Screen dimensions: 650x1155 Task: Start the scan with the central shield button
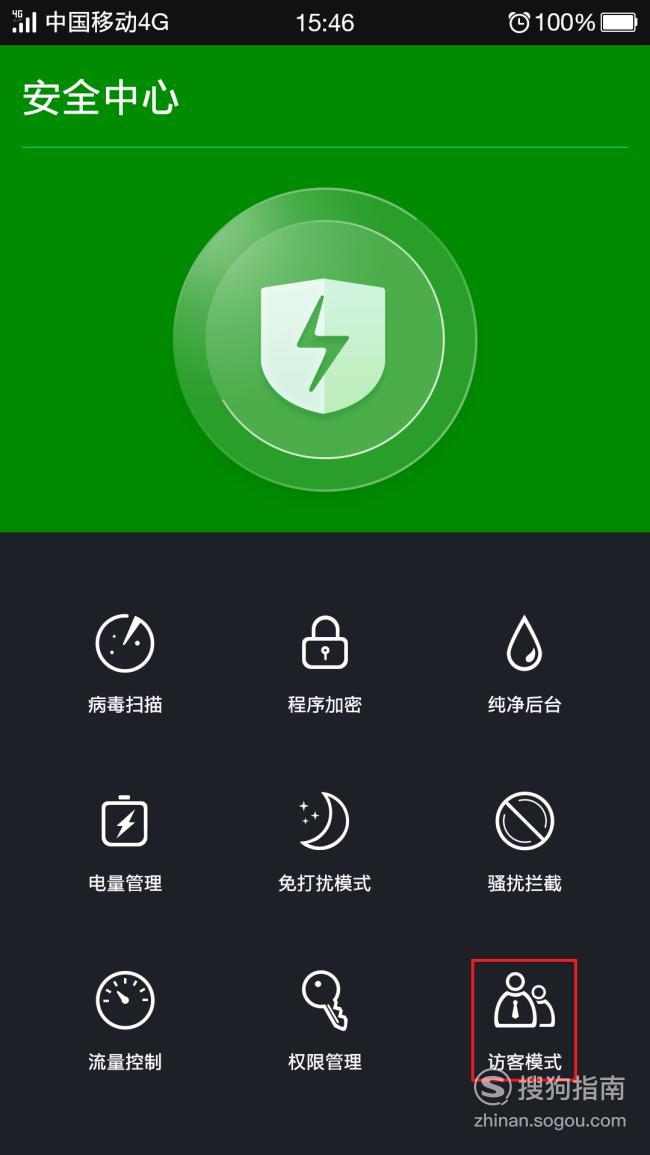325,340
